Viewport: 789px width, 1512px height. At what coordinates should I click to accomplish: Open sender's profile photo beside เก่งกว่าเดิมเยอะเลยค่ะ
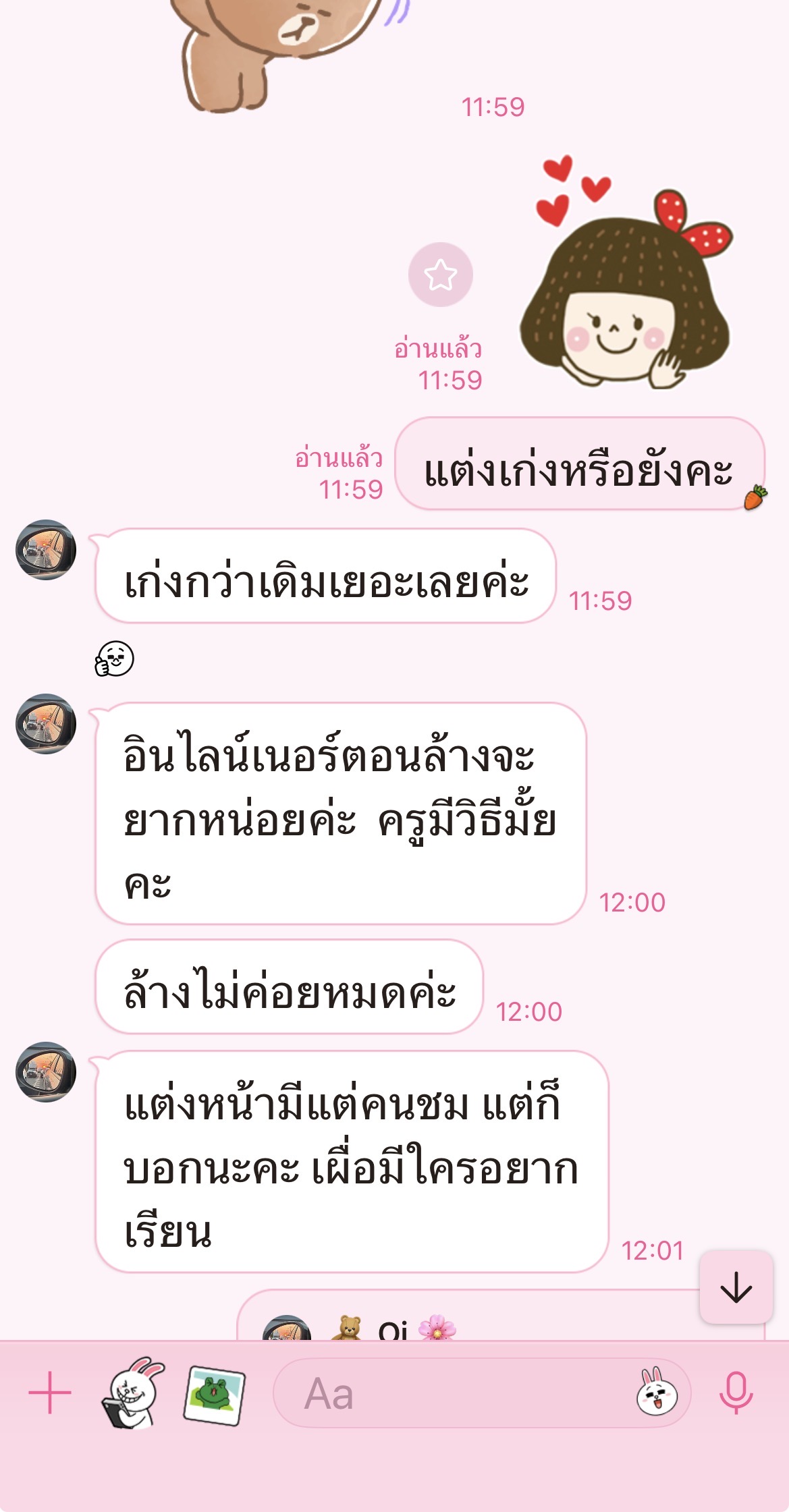pos(46,550)
